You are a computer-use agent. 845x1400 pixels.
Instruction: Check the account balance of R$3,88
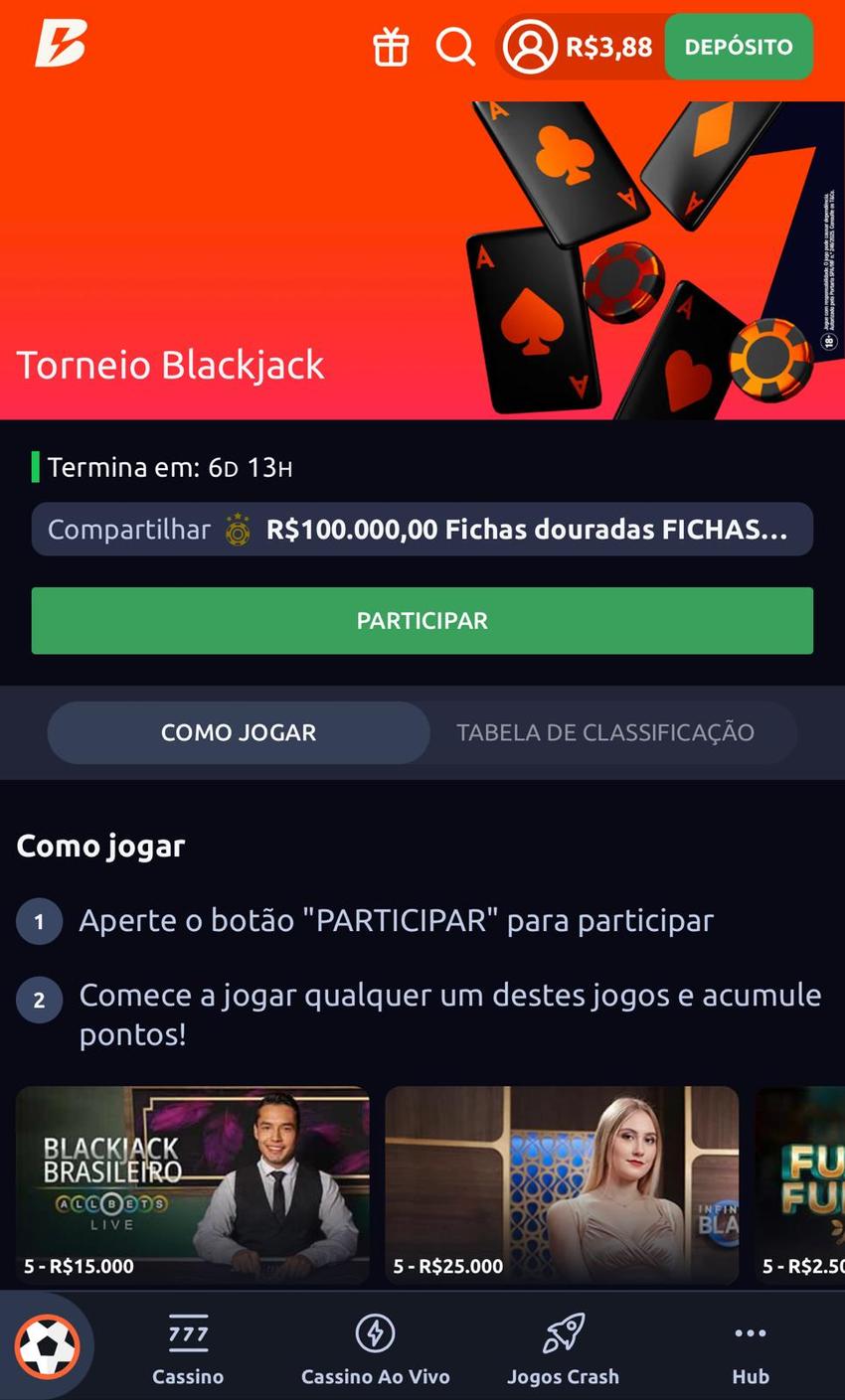pyautogui.click(x=608, y=46)
